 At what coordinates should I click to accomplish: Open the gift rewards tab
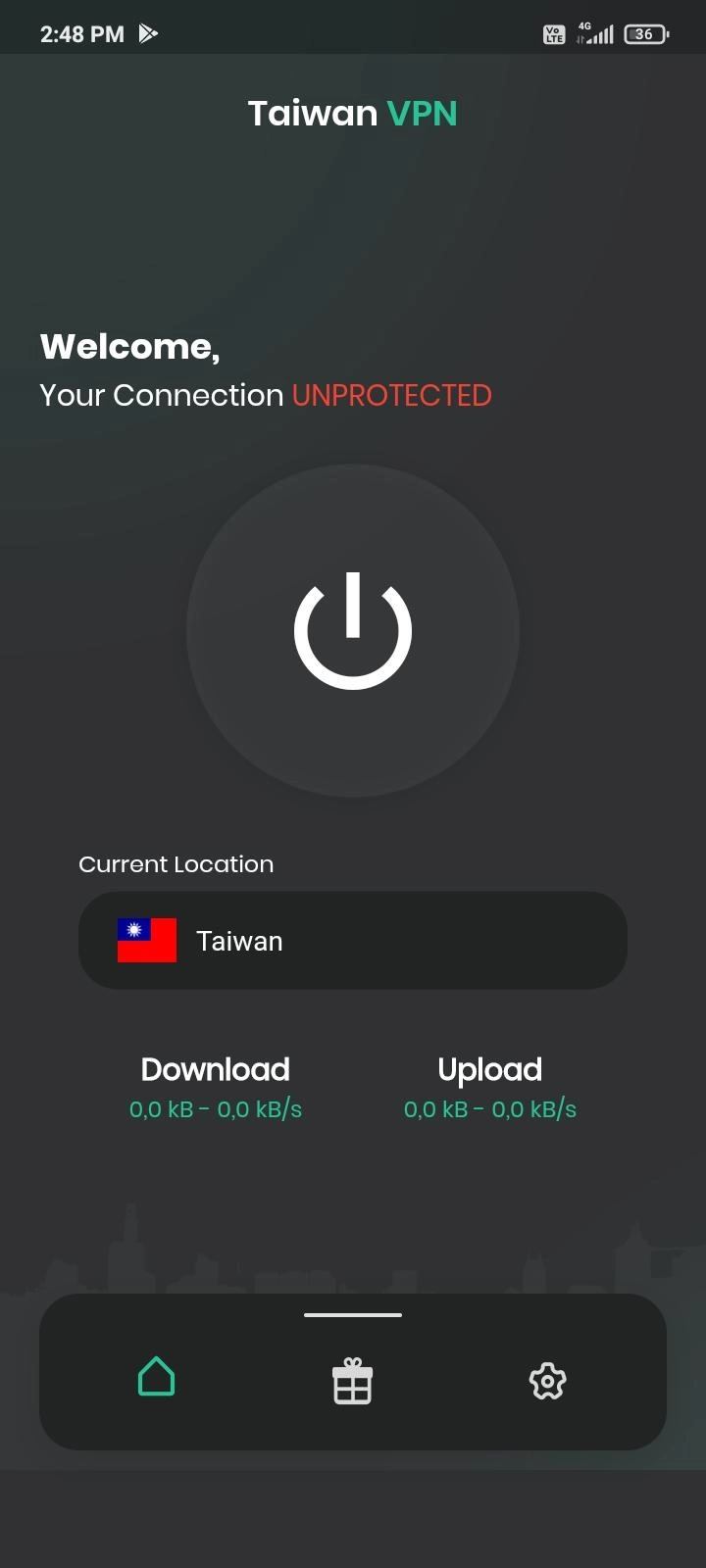point(353,1381)
